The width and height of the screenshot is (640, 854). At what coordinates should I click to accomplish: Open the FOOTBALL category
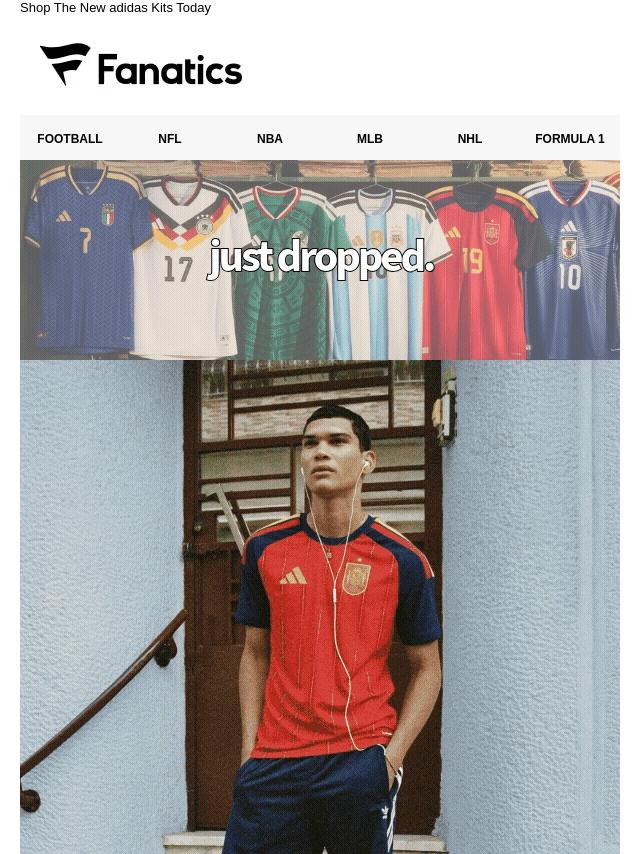[70, 139]
